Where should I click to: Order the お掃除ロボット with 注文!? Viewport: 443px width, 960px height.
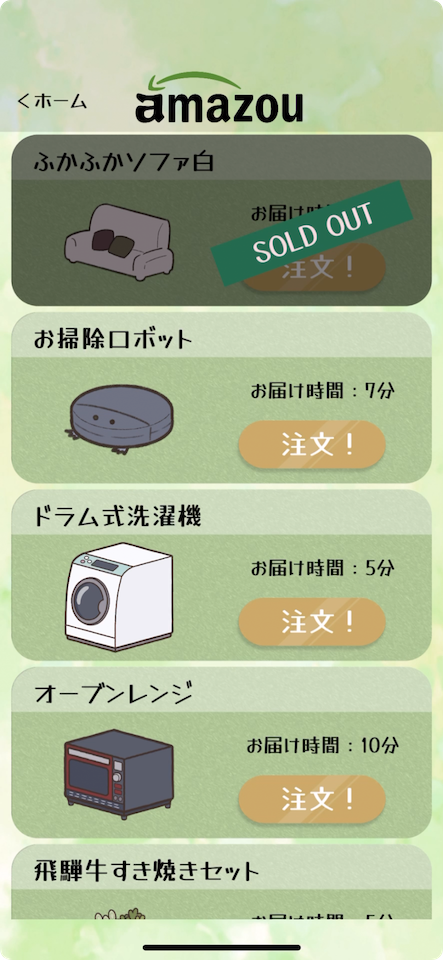[x=312, y=444]
